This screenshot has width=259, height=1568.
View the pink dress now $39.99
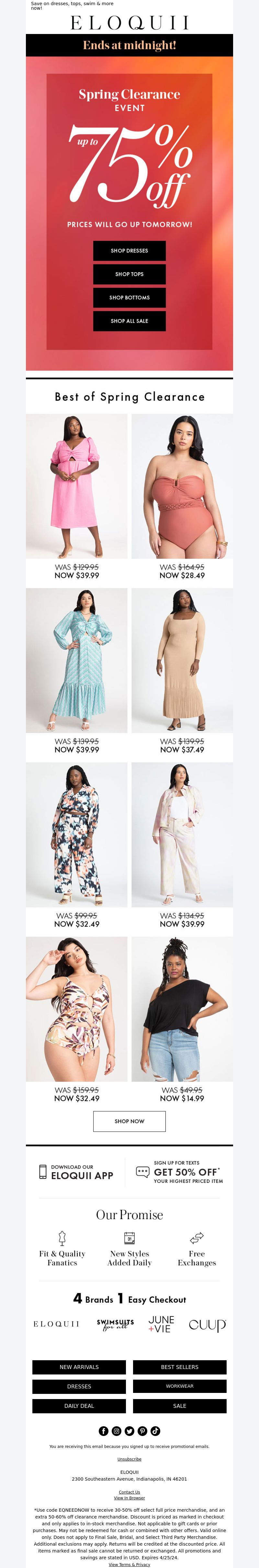[x=77, y=487]
